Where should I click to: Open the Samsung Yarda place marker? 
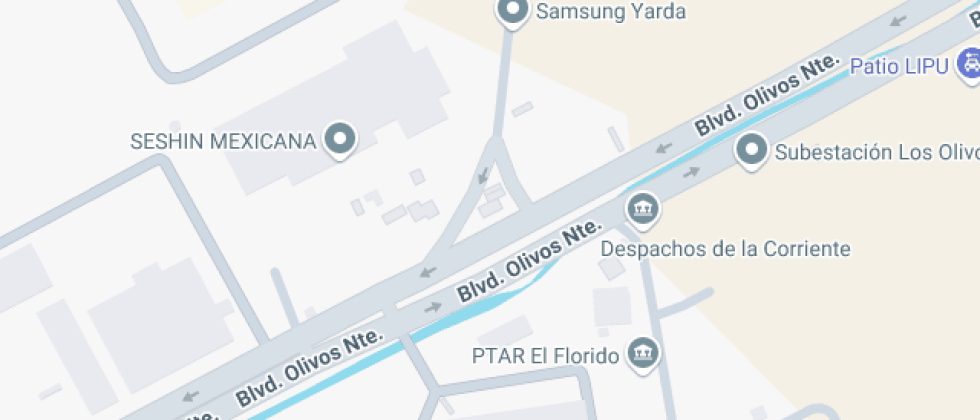513,11
